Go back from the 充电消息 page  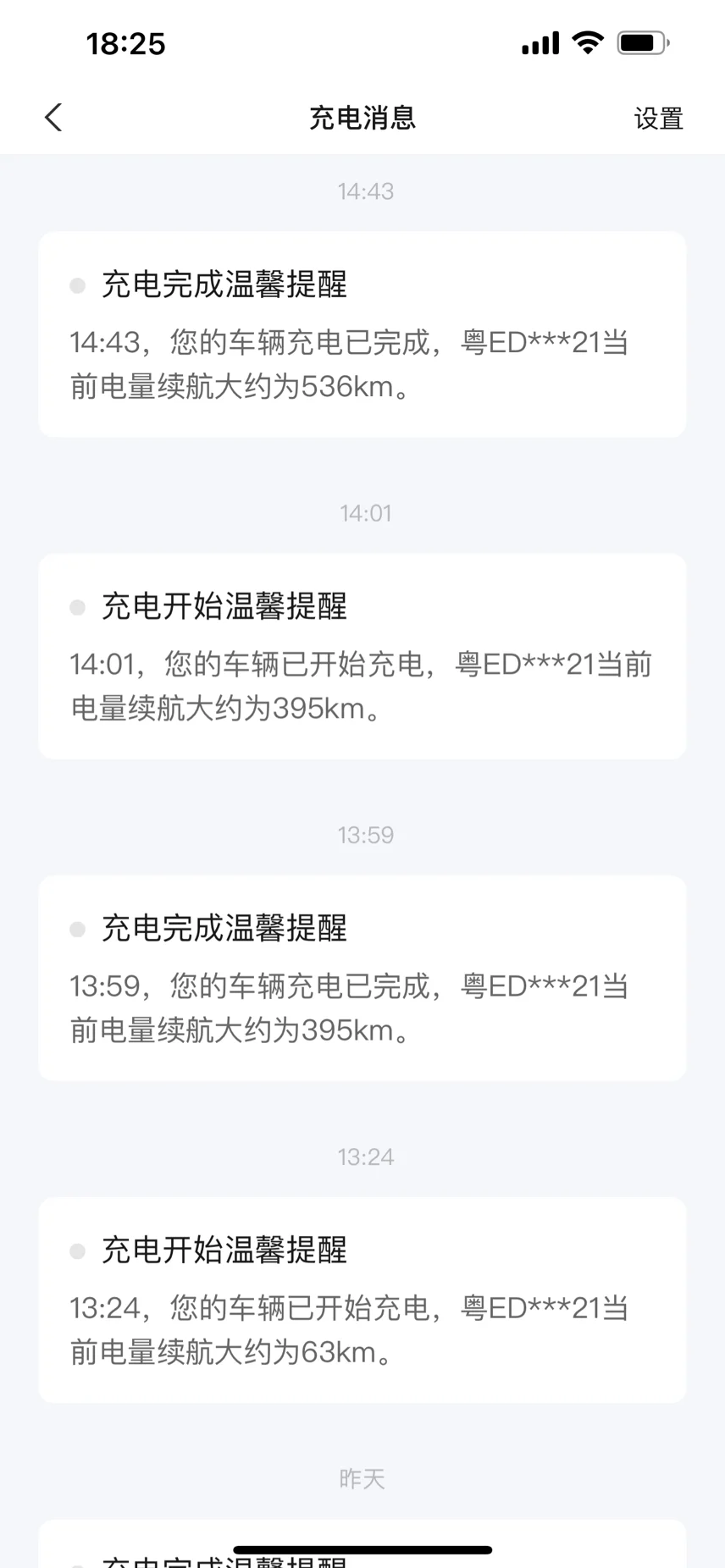tap(53, 118)
